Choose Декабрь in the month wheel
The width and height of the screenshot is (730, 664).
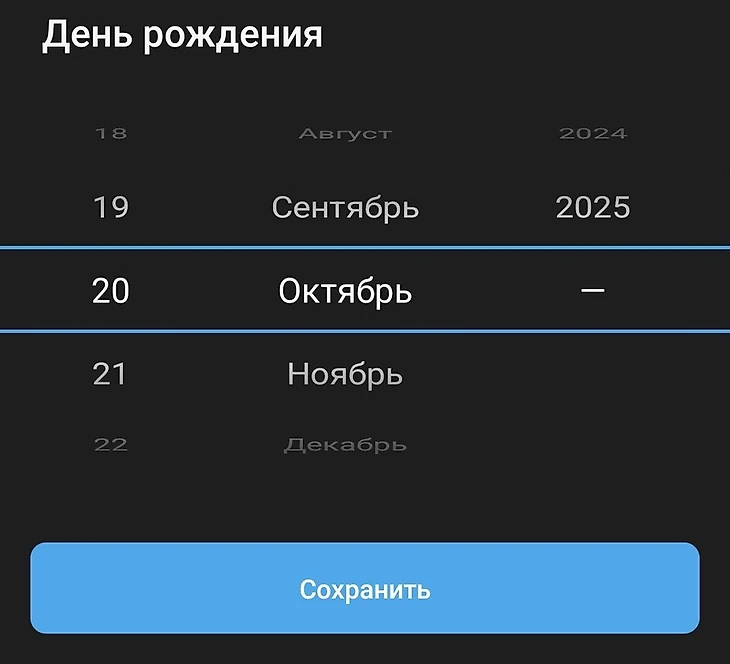pos(345,445)
